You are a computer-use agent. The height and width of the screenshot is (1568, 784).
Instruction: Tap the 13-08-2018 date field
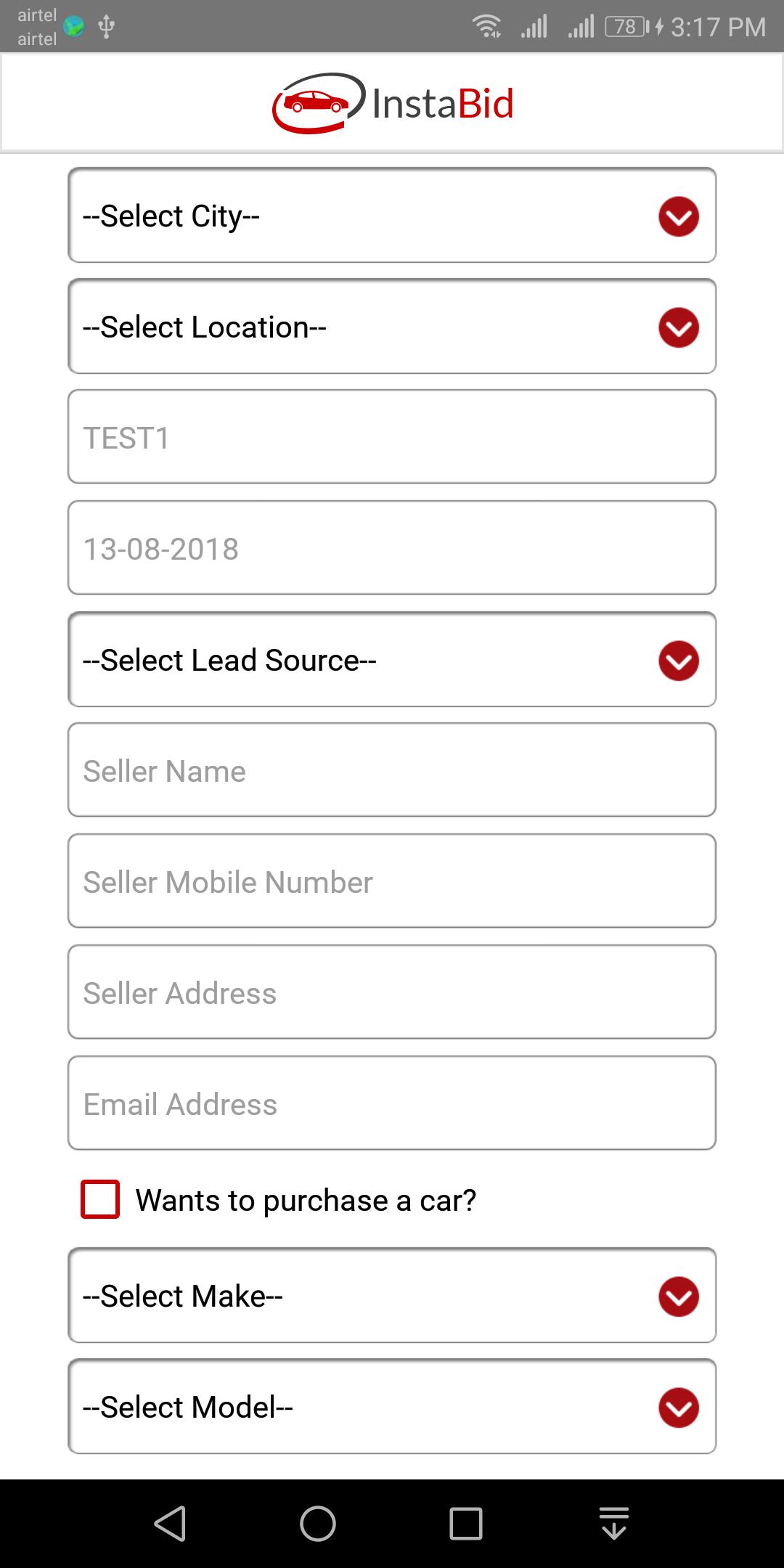click(392, 548)
